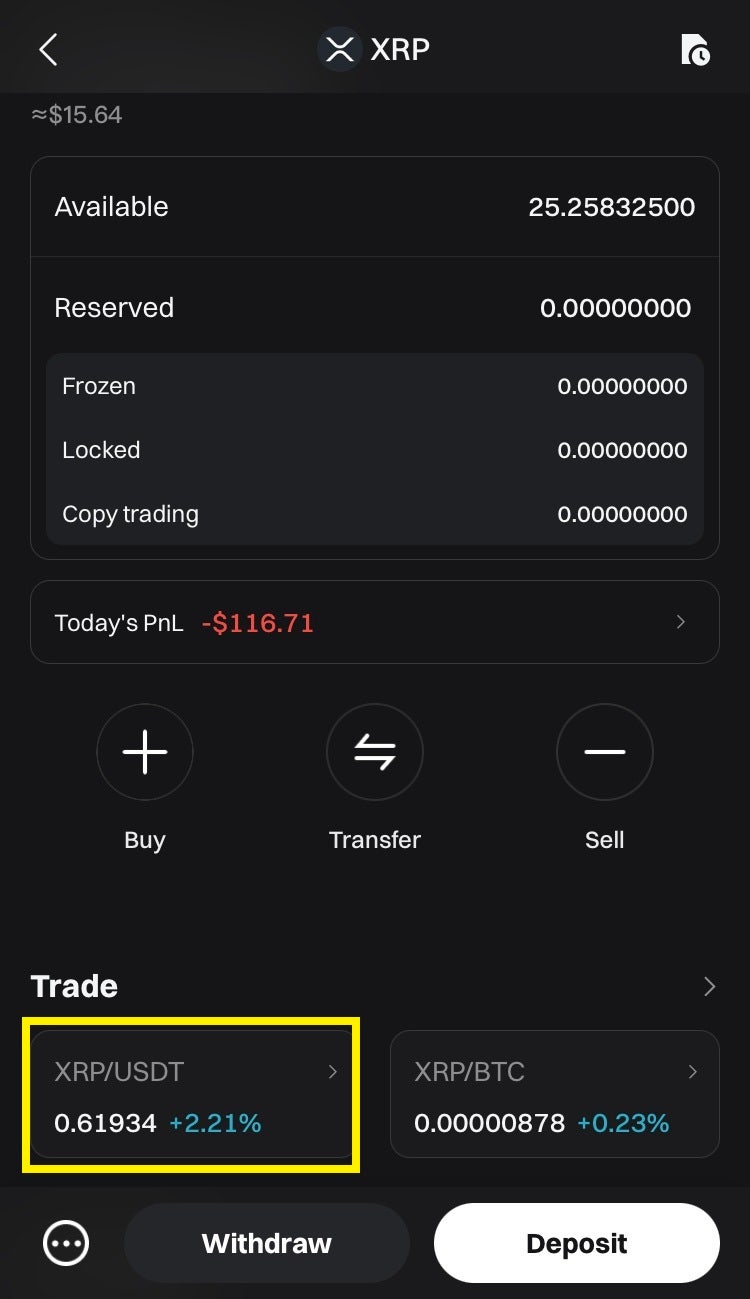750x1299 pixels.
Task: Withdraw XRP funds
Action: [267, 1244]
